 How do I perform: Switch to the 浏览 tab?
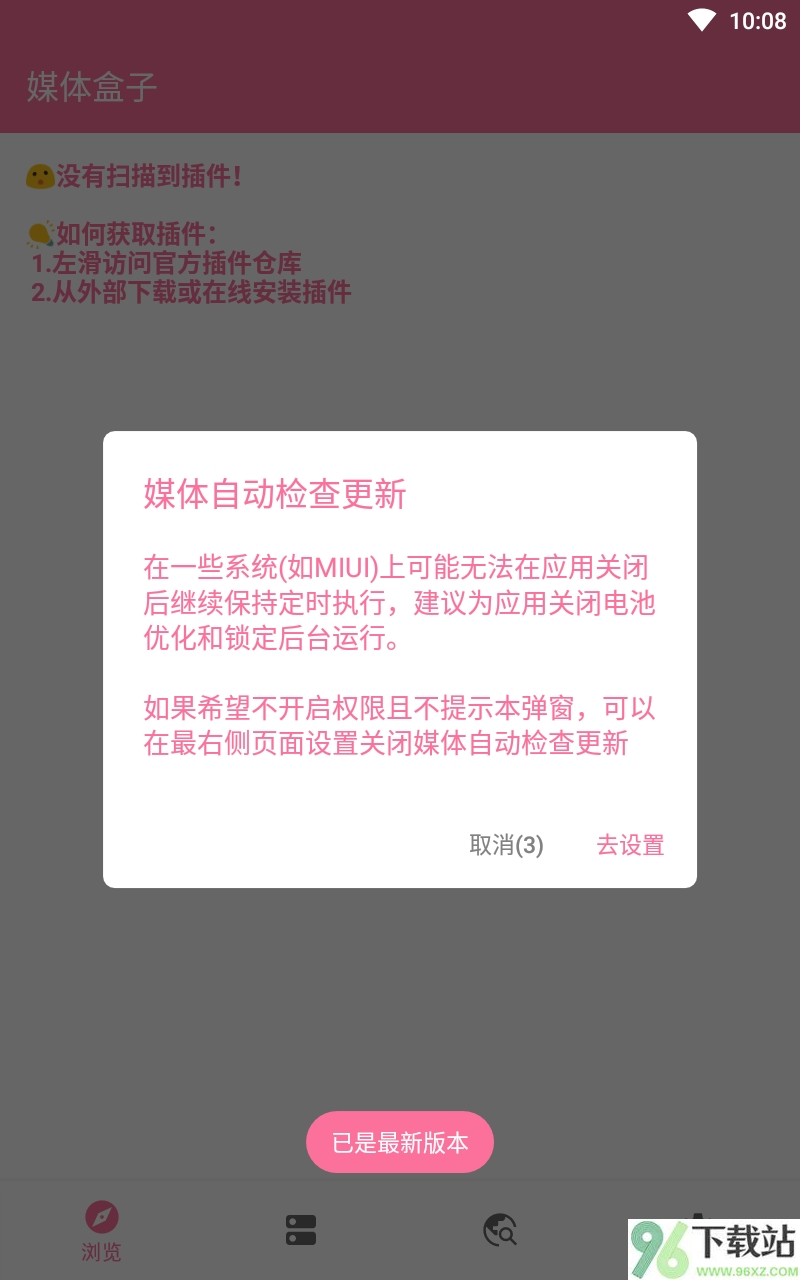click(101, 1231)
